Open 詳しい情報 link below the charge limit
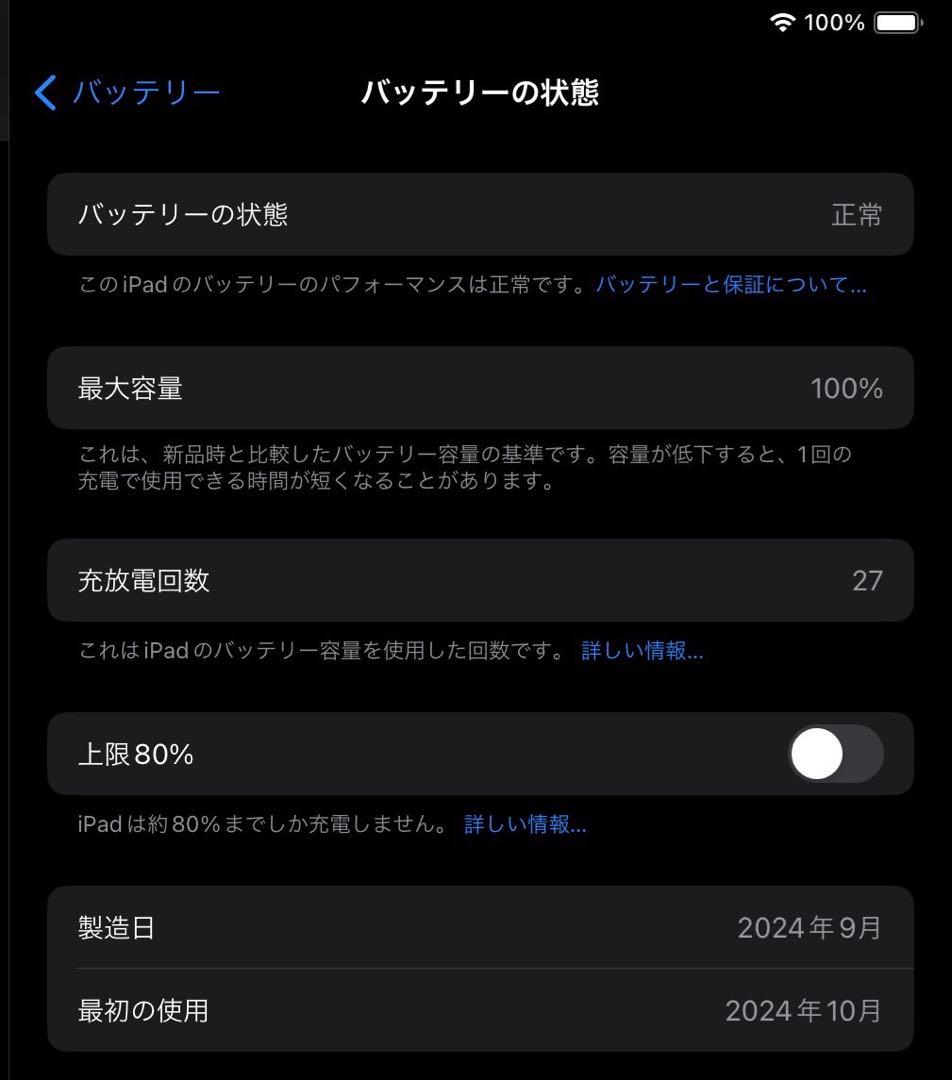This screenshot has height=1080, width=952. (x=525, y=824)
